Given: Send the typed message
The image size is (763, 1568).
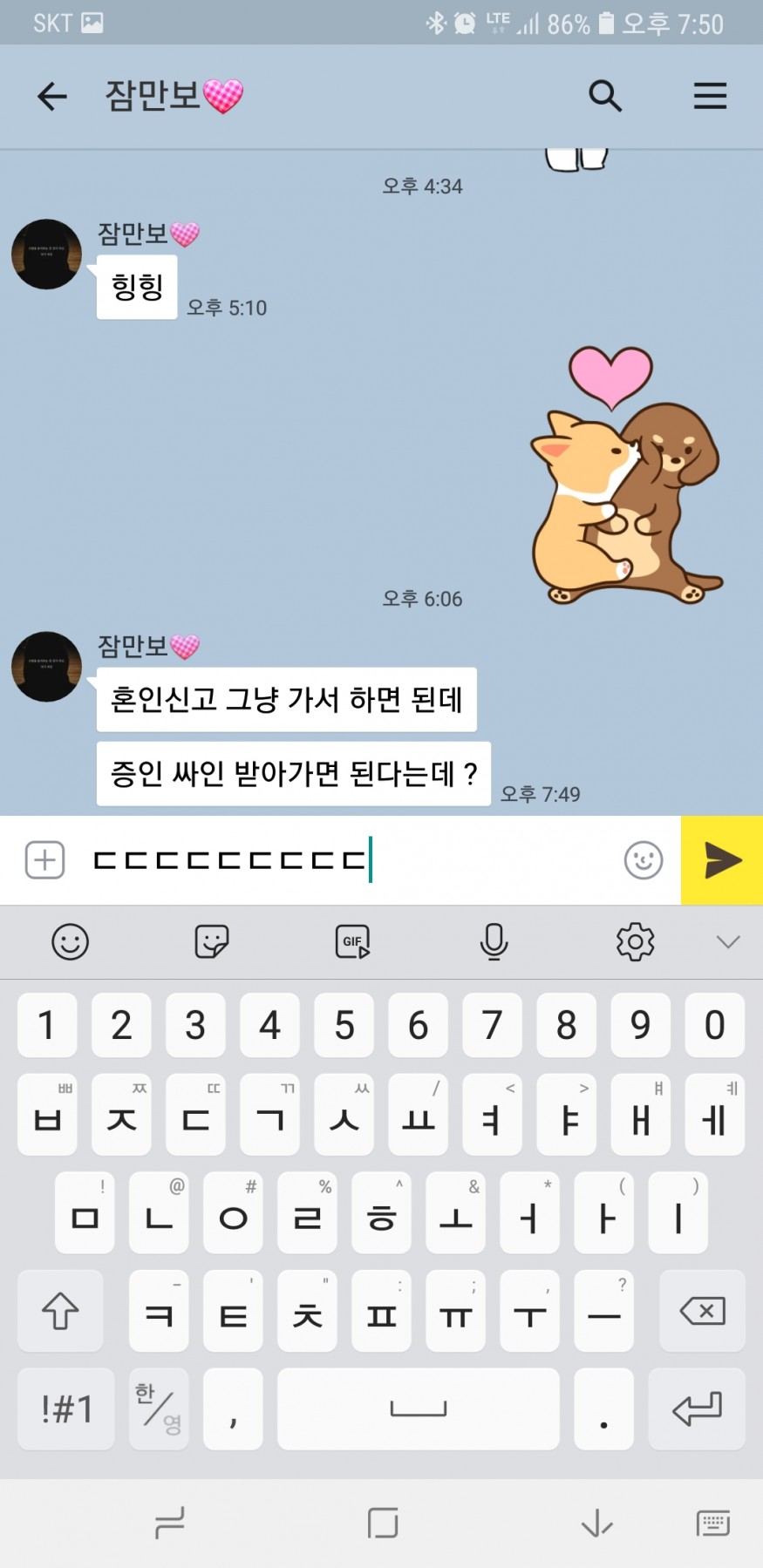Looking at the screenshot, I should [722, 860].
